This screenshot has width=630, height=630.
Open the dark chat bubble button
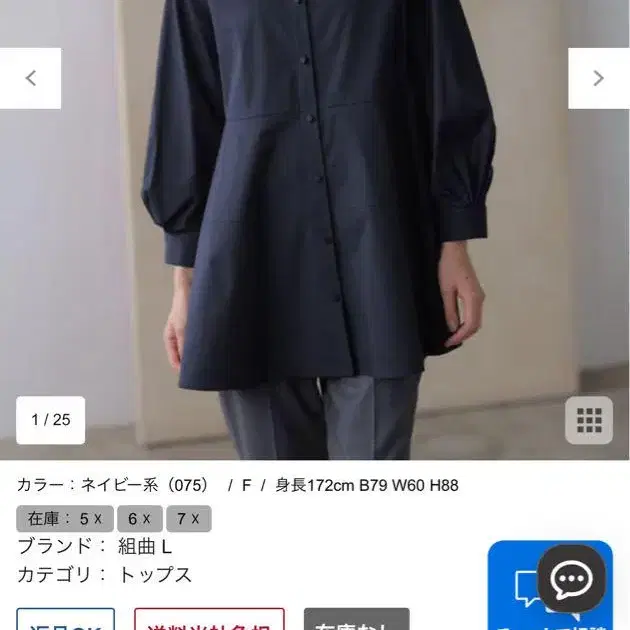tap(572, 579)
